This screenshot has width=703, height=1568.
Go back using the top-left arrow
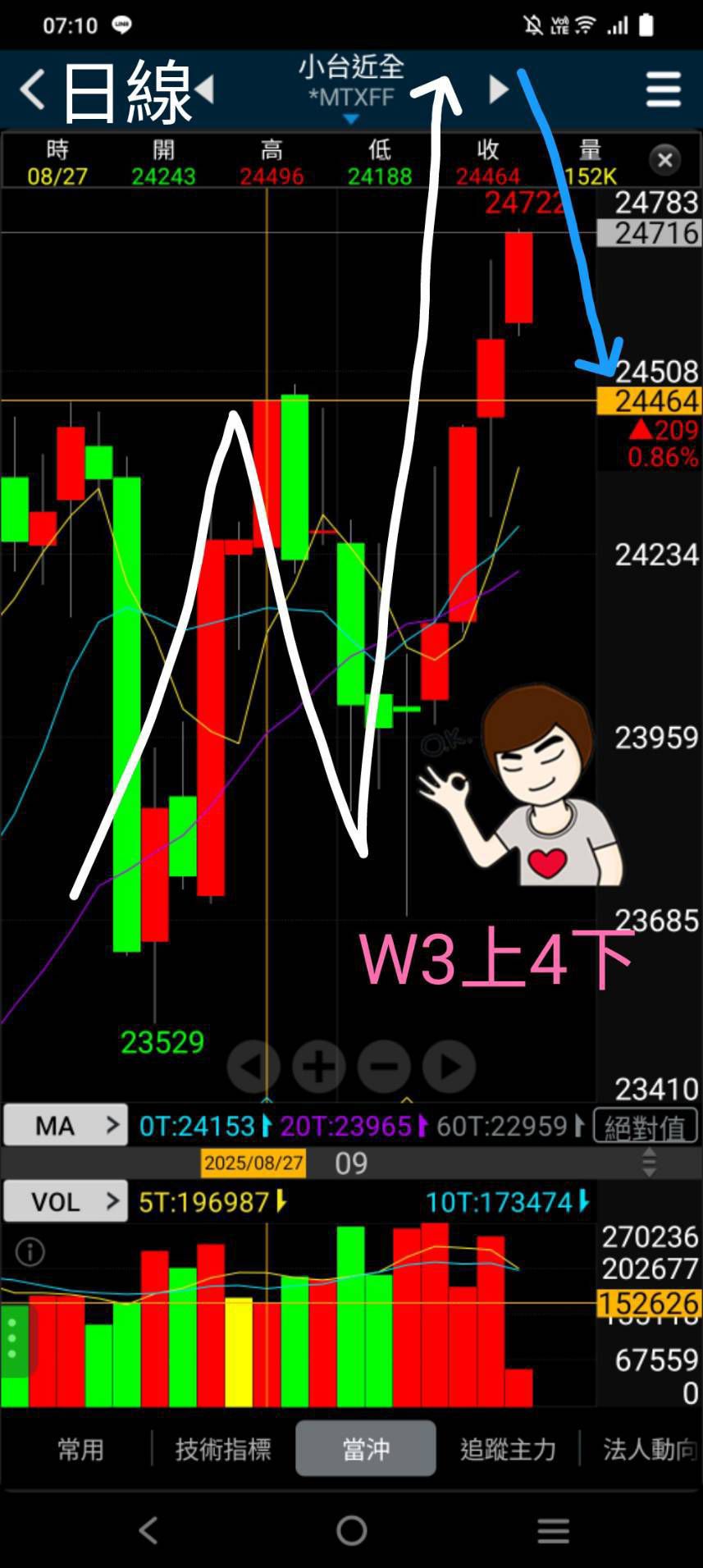33,89
